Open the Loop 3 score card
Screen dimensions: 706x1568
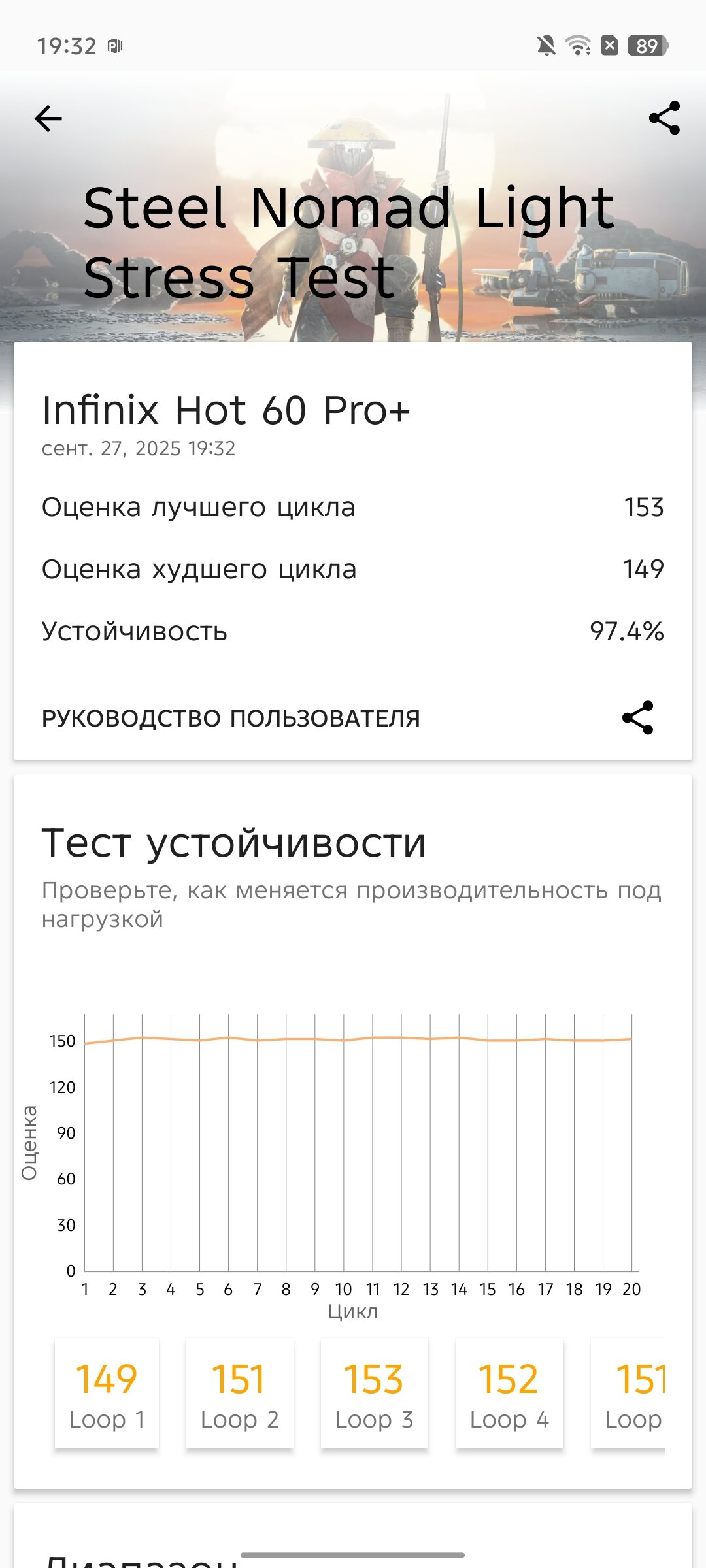(x=374, y=1393)
